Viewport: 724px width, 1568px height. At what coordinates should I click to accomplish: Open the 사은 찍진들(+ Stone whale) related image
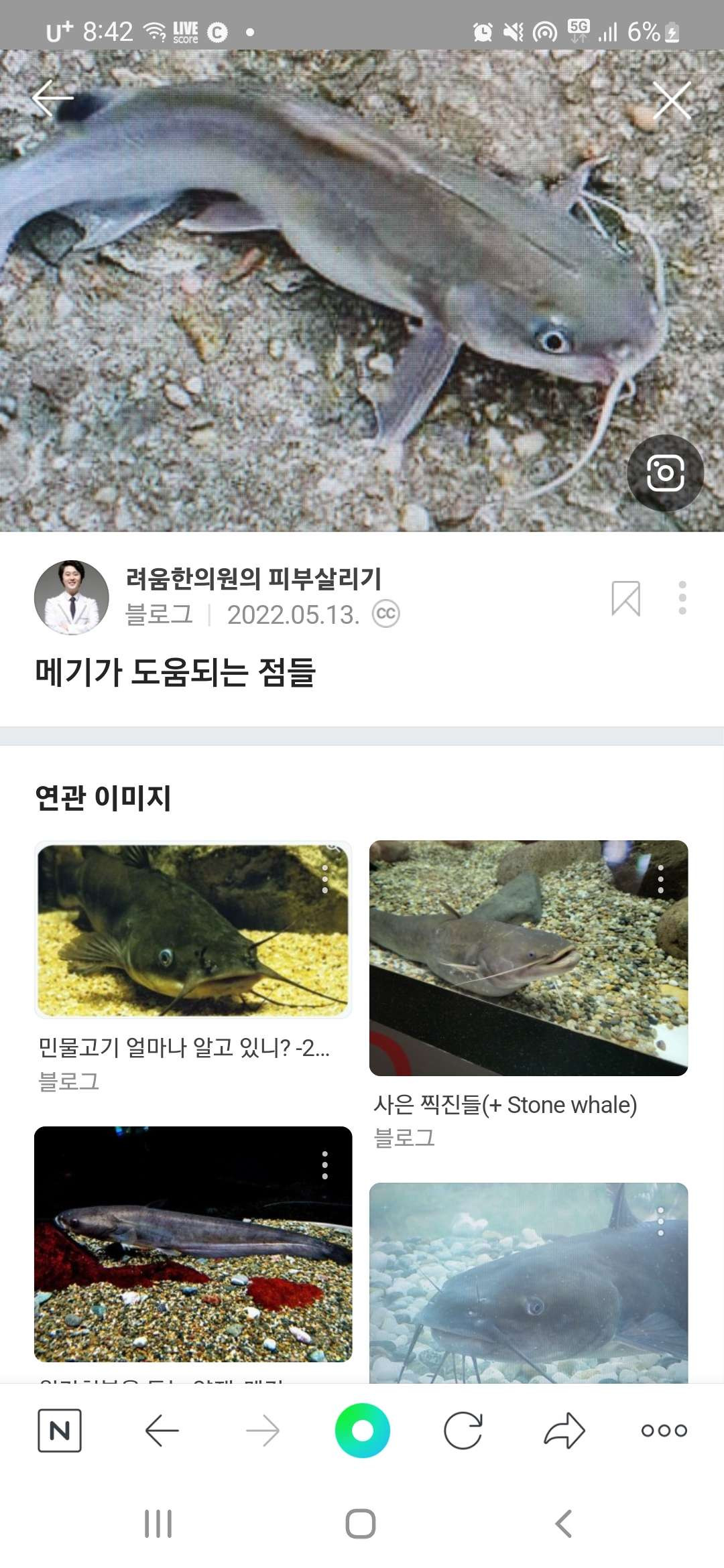pyautogui.click(x=528, y=958)
